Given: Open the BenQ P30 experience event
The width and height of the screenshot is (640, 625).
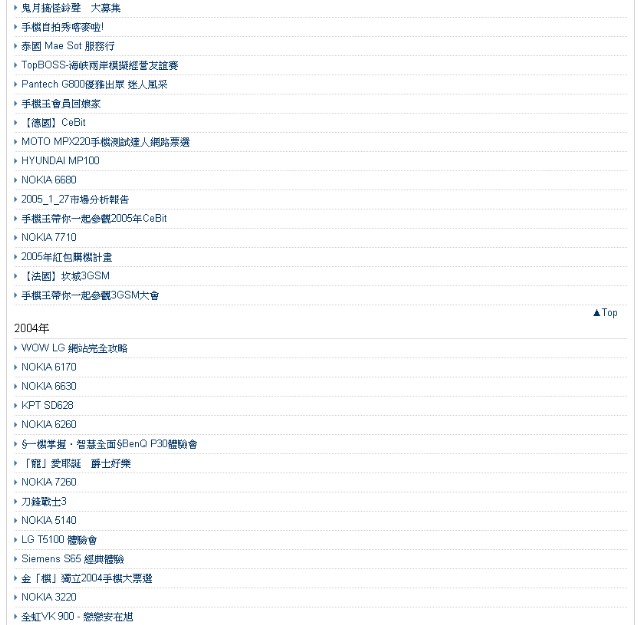Looking at the screenshot, I should [x=109, y=444].
